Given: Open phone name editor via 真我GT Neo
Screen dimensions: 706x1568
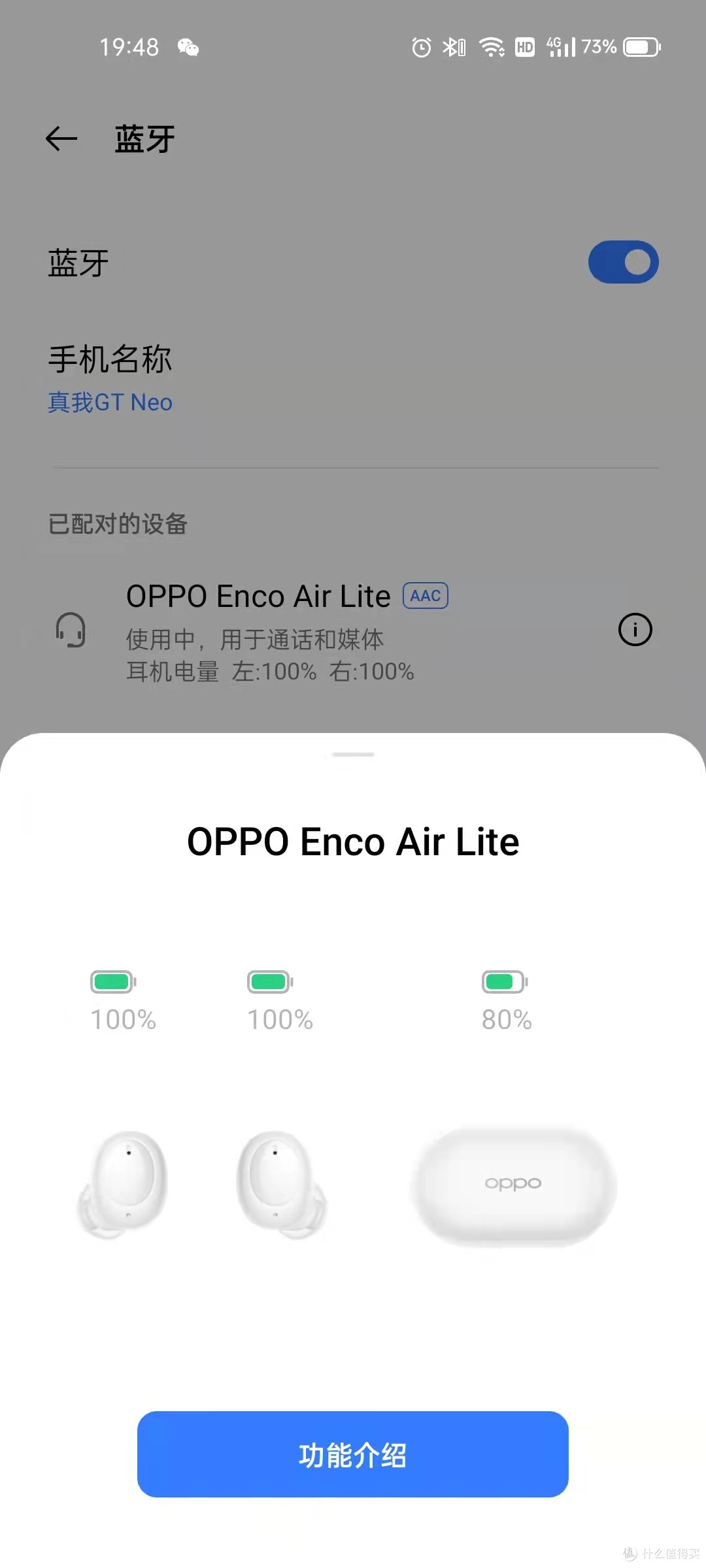Looking at the screenshot, I should (109, 402).
